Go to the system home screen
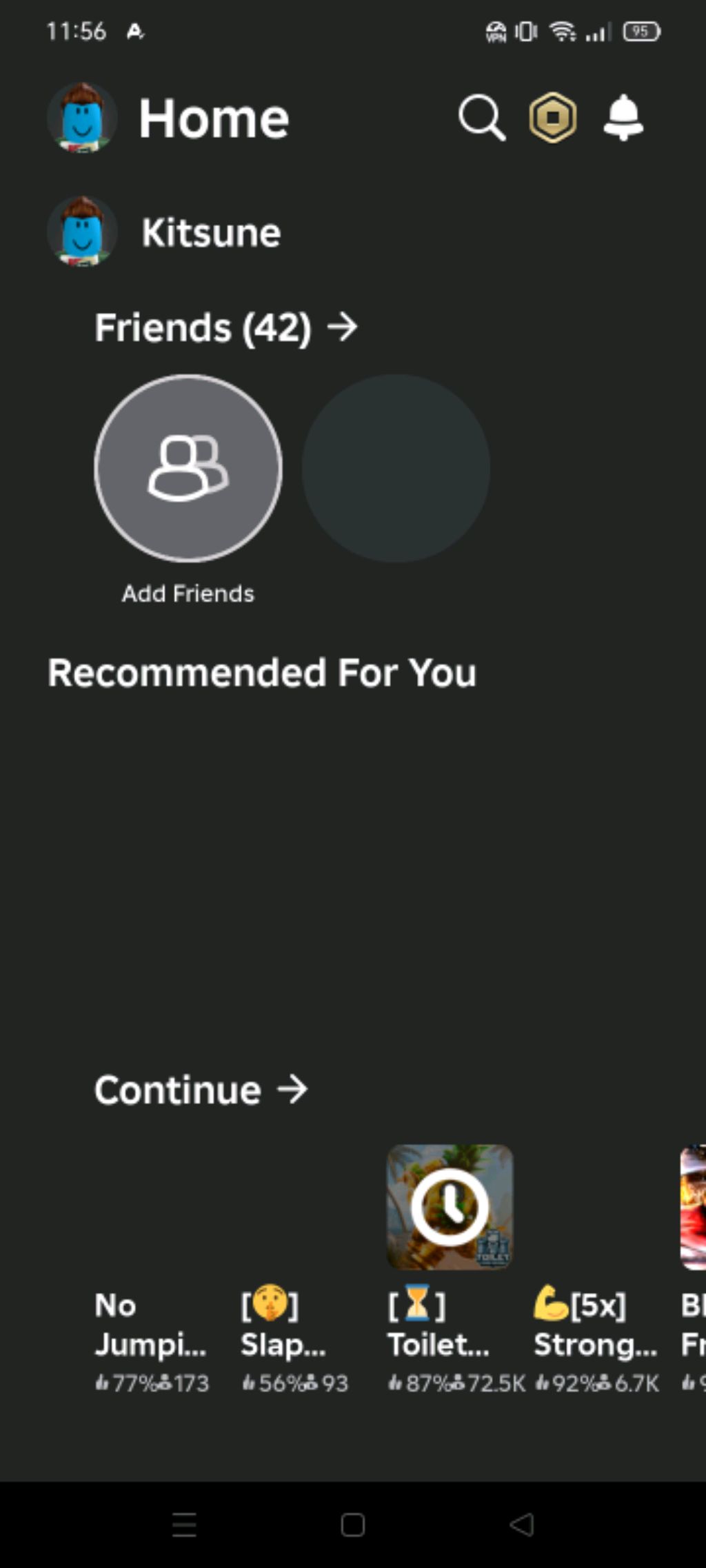706x1568 pixels. pos(353,1525)
